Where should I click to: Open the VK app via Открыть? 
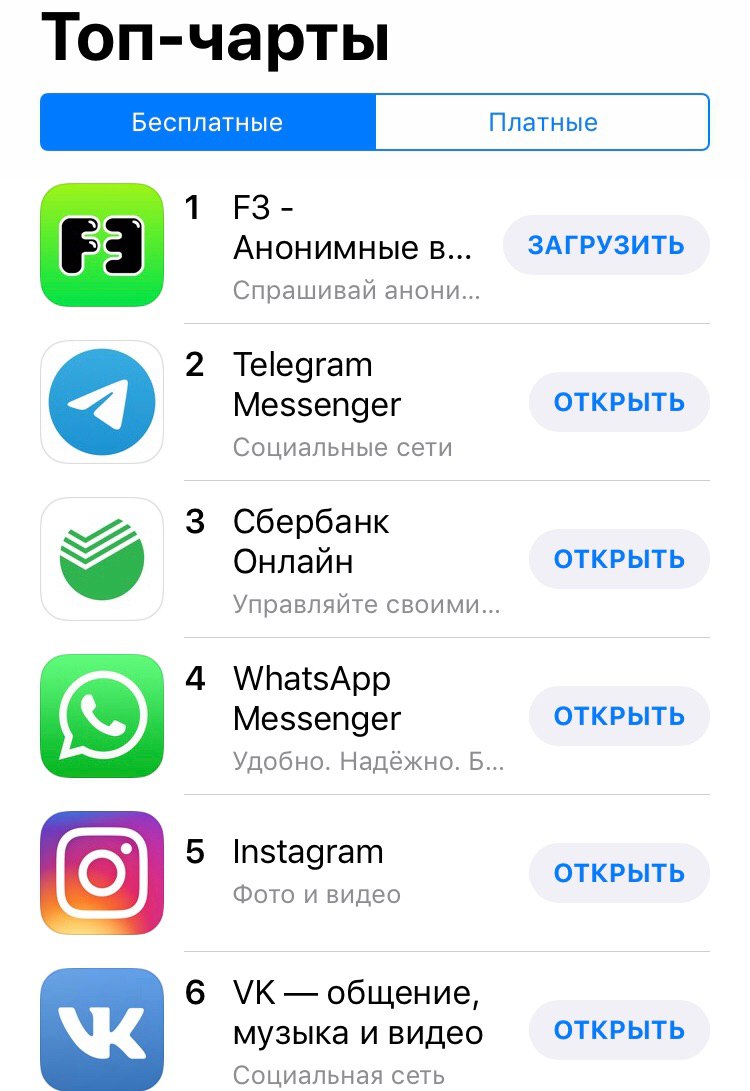618,1030
